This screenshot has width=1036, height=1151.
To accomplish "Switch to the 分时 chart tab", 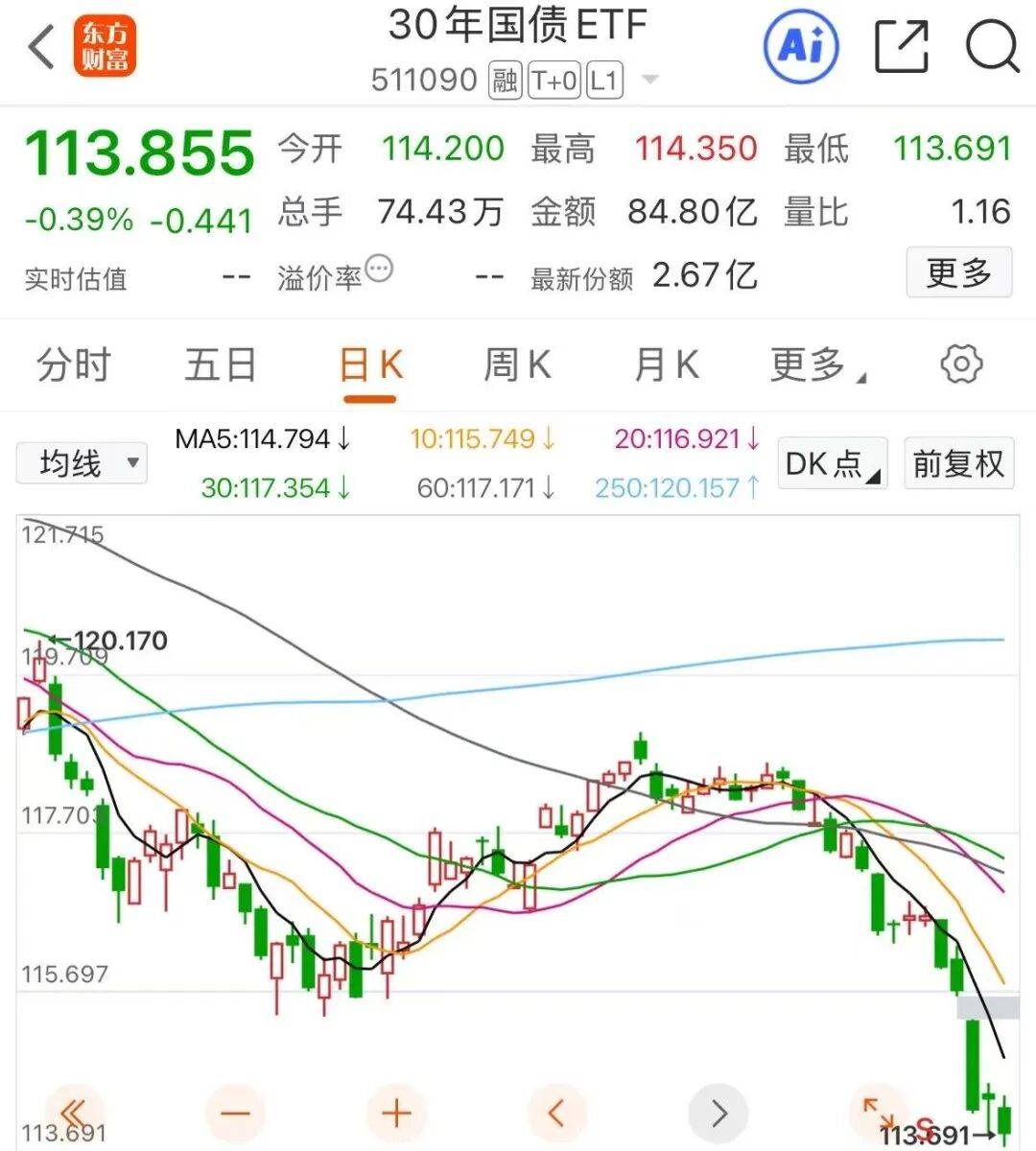I will click(x=74, y=365).
